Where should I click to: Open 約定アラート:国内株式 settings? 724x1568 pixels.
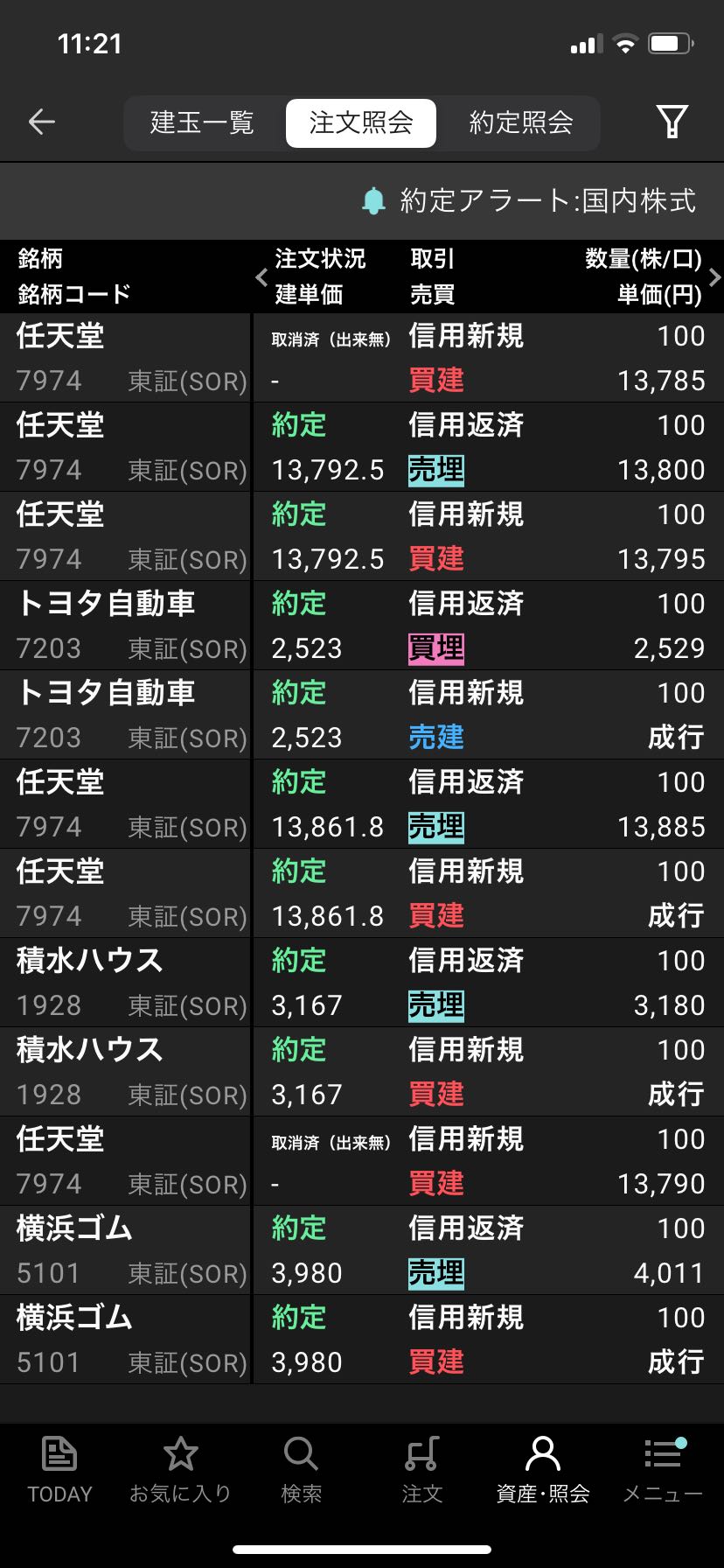tap(529, 201)
